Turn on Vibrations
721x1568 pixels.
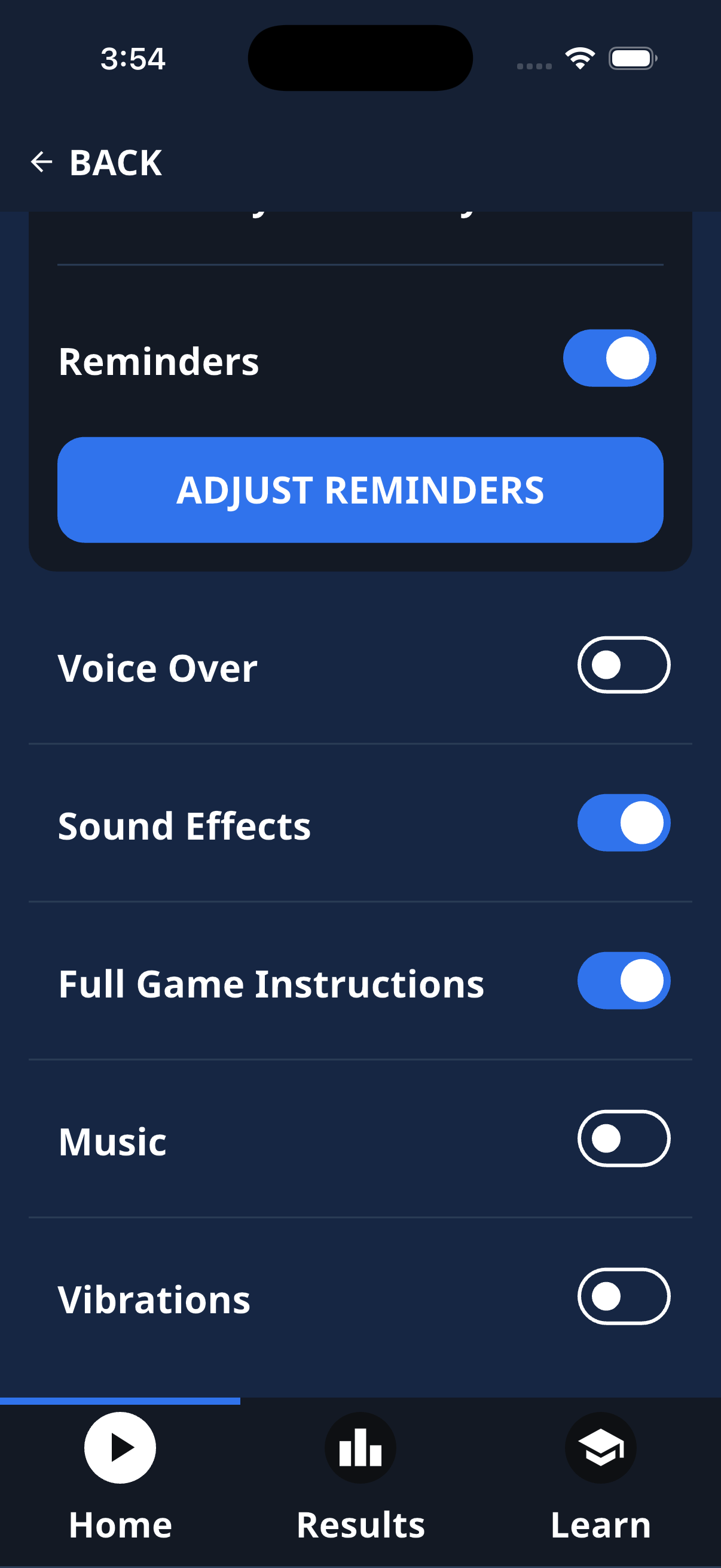(624, 1296)
